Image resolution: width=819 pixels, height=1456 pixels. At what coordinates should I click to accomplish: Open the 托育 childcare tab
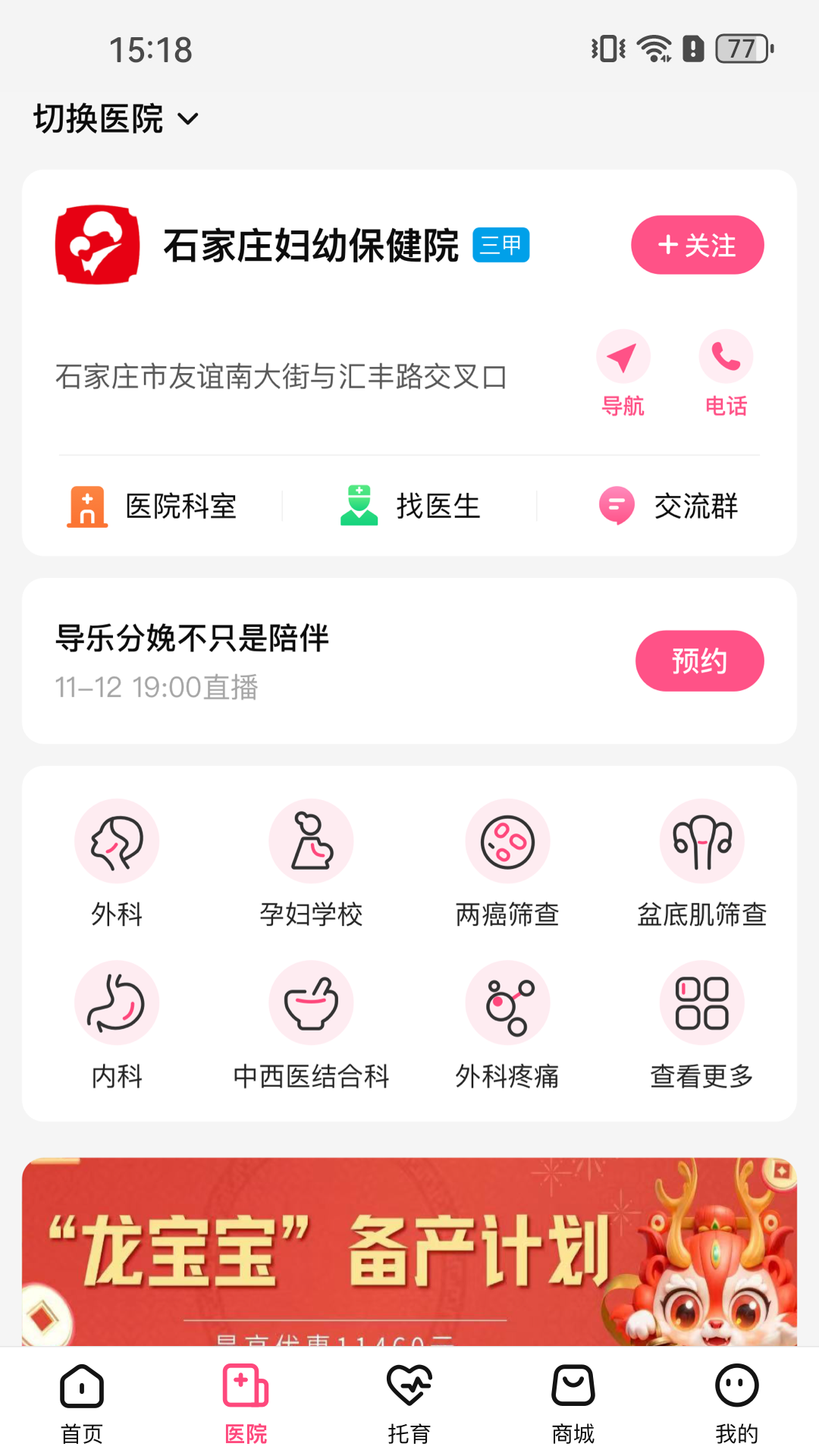(409, 1407)
